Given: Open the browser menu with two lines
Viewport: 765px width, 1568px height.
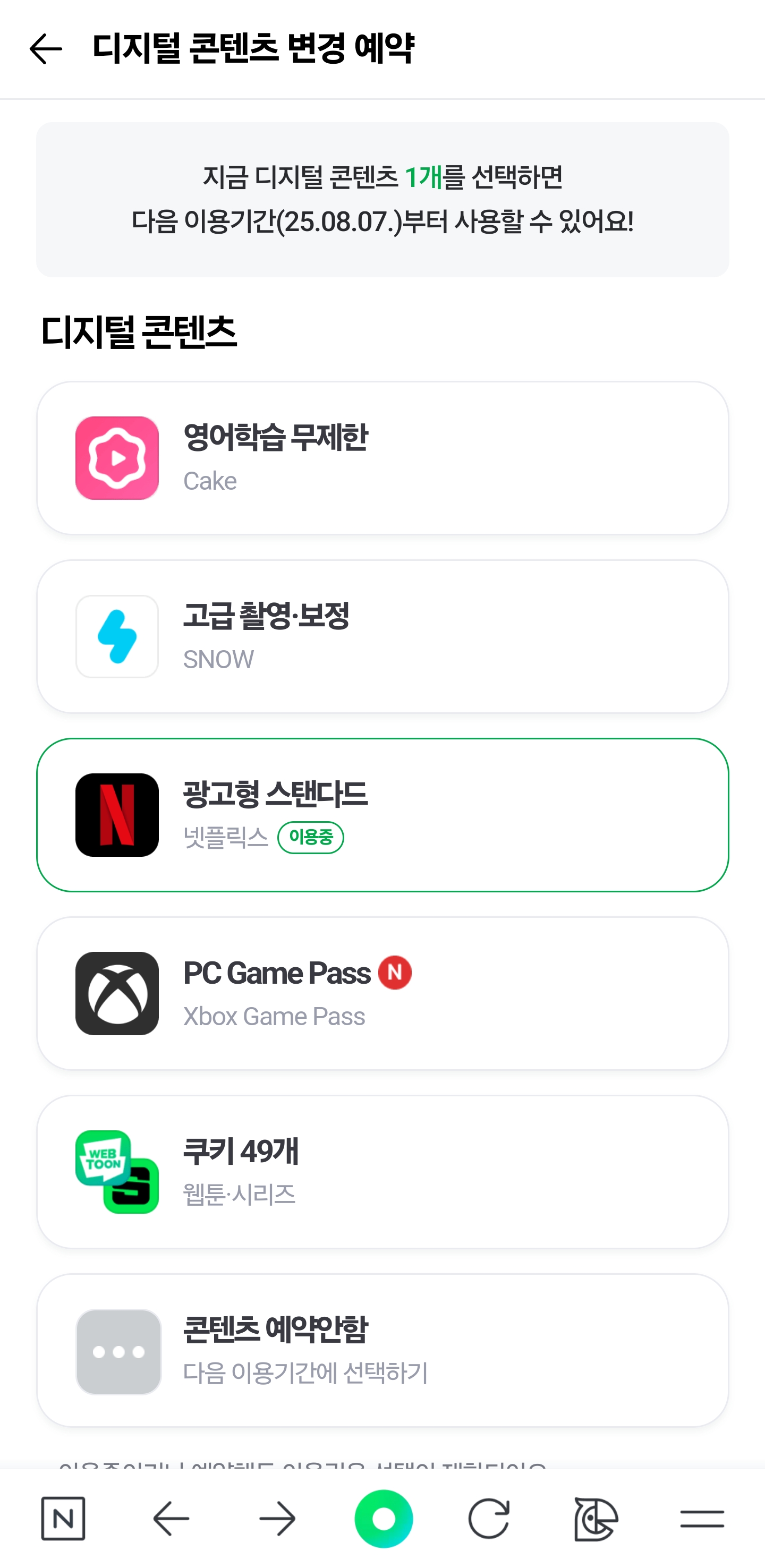Looking at the screenshot, I should point(702,1518).
